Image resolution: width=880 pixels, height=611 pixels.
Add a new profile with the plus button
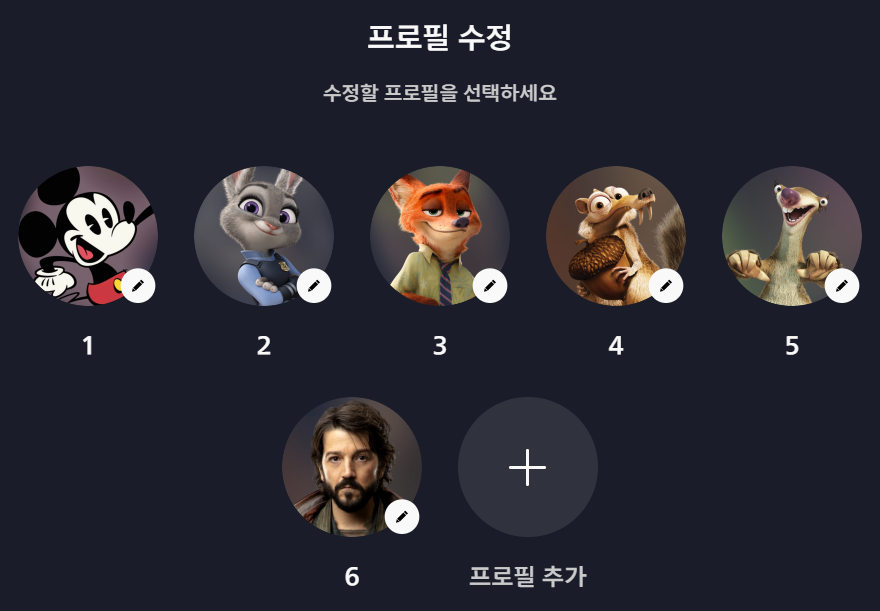[528, 467]
